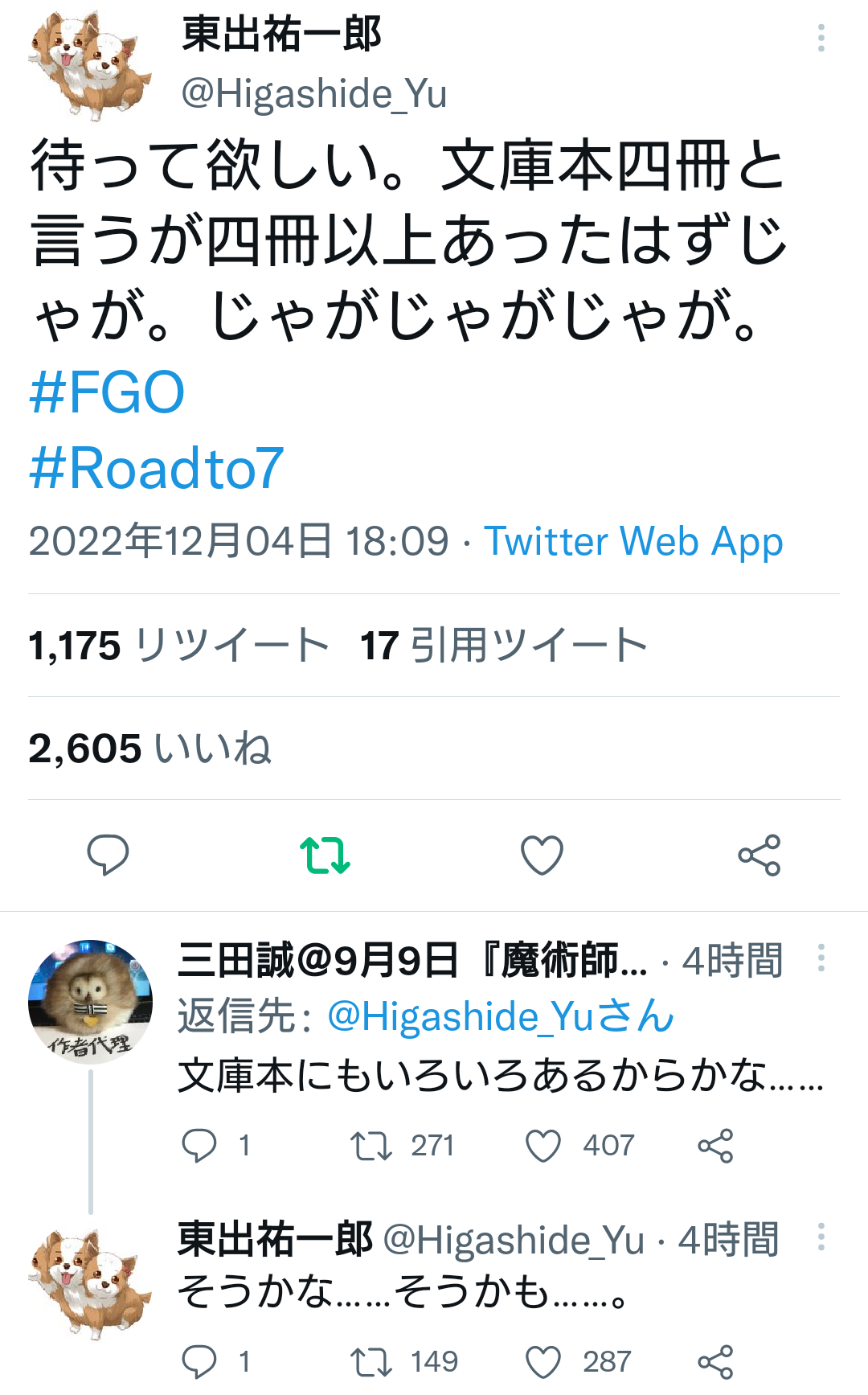The width and height of the screenshot is (868, 1395).
Task: Open the #Roadto7 hashtag
Action: click(157, 468)
